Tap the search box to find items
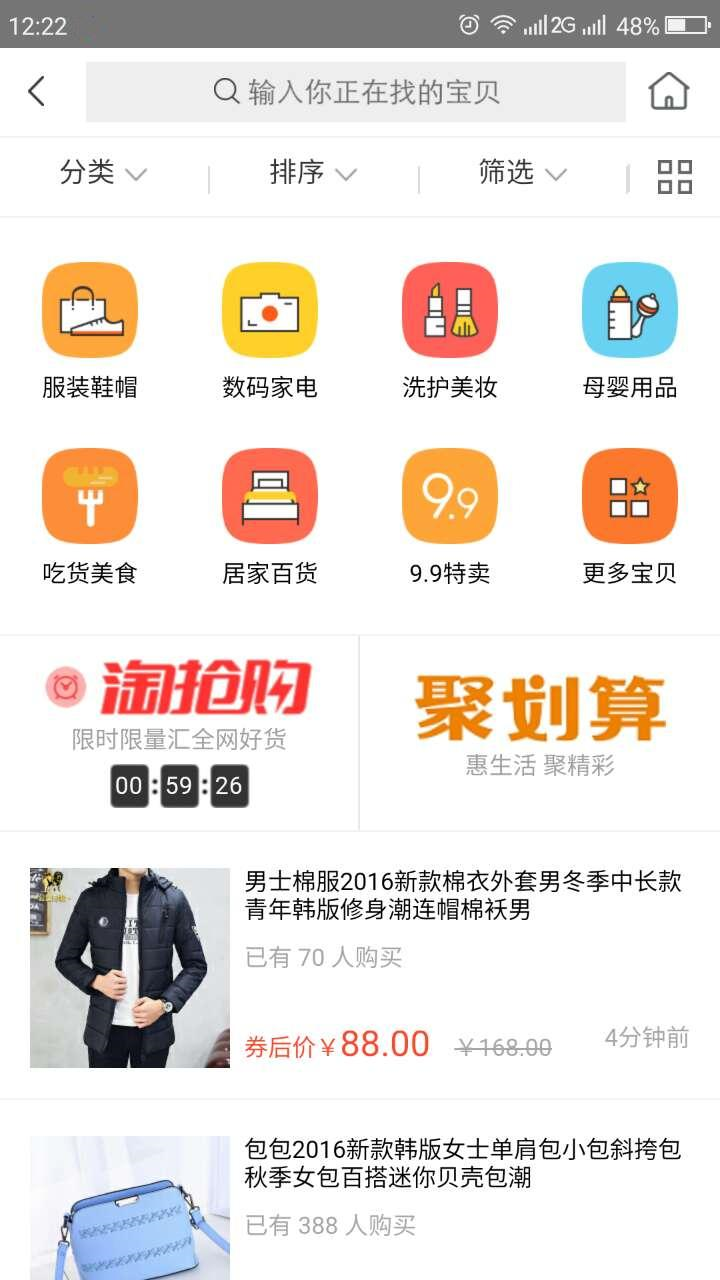Viewport: 720px width, 1280px height. click(356, 92)
